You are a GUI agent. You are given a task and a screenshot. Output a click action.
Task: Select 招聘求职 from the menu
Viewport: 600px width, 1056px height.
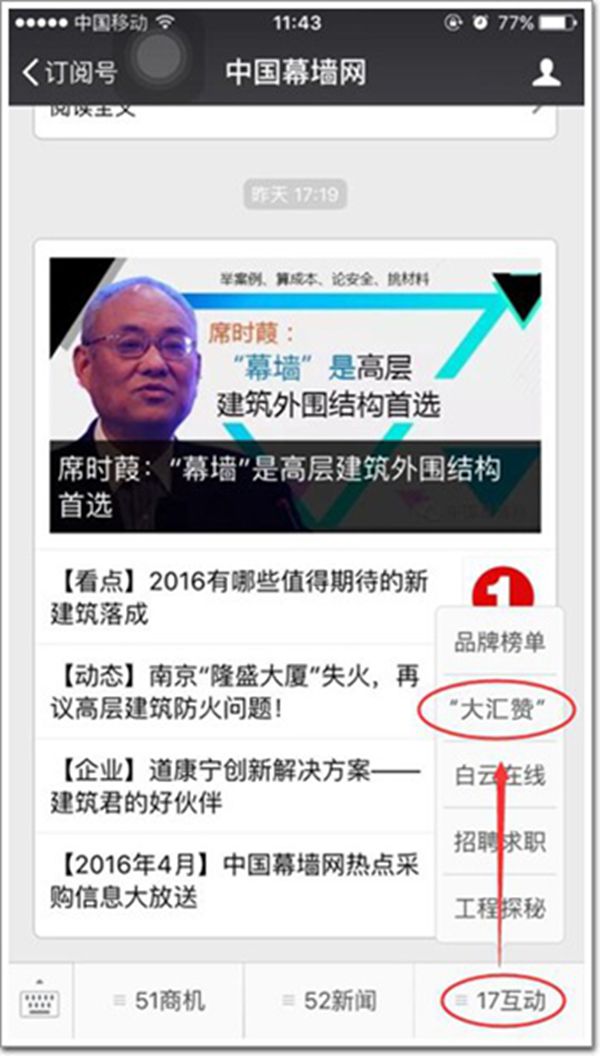tap(500, 842)
